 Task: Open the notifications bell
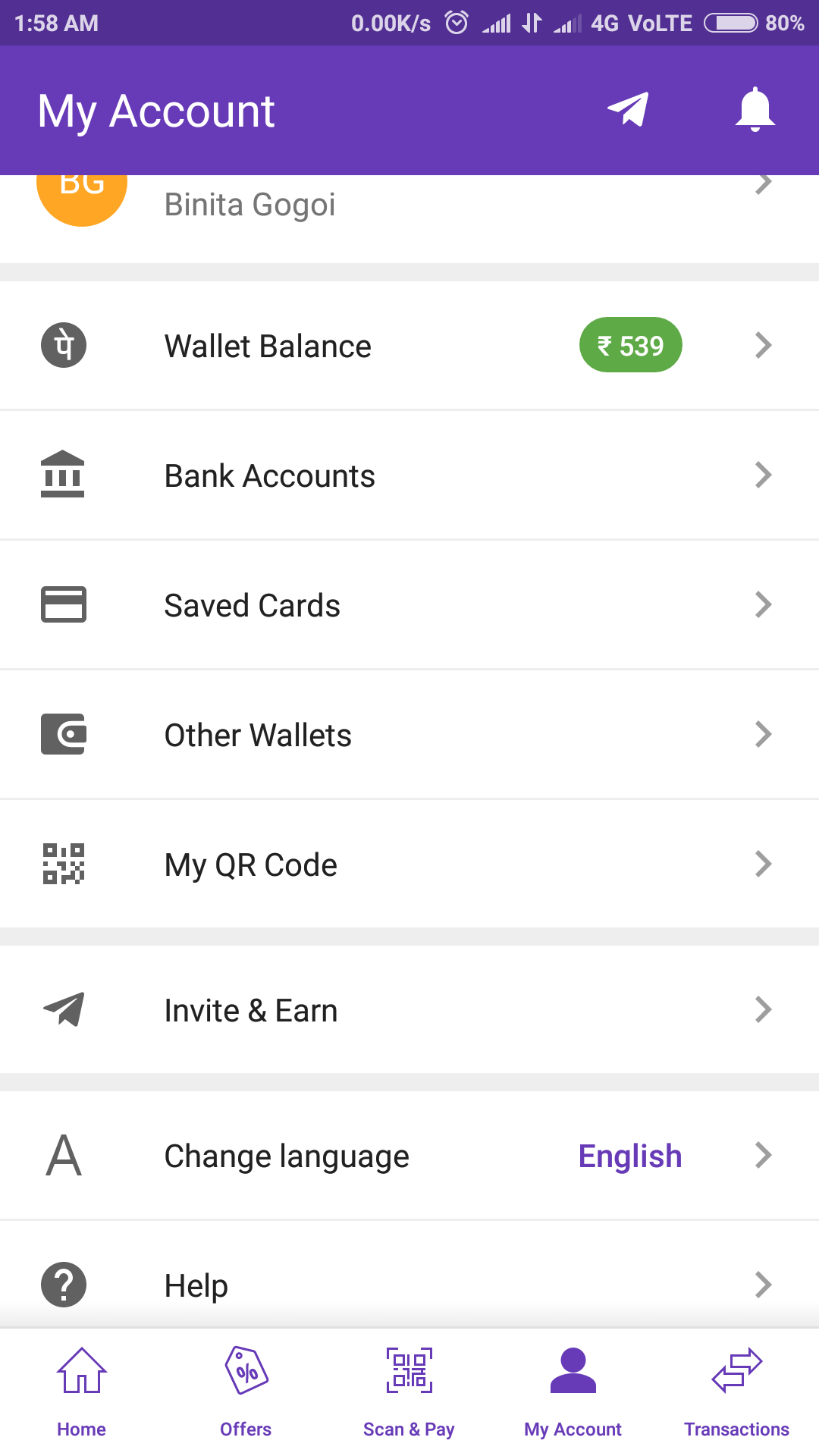coord(755,110)
